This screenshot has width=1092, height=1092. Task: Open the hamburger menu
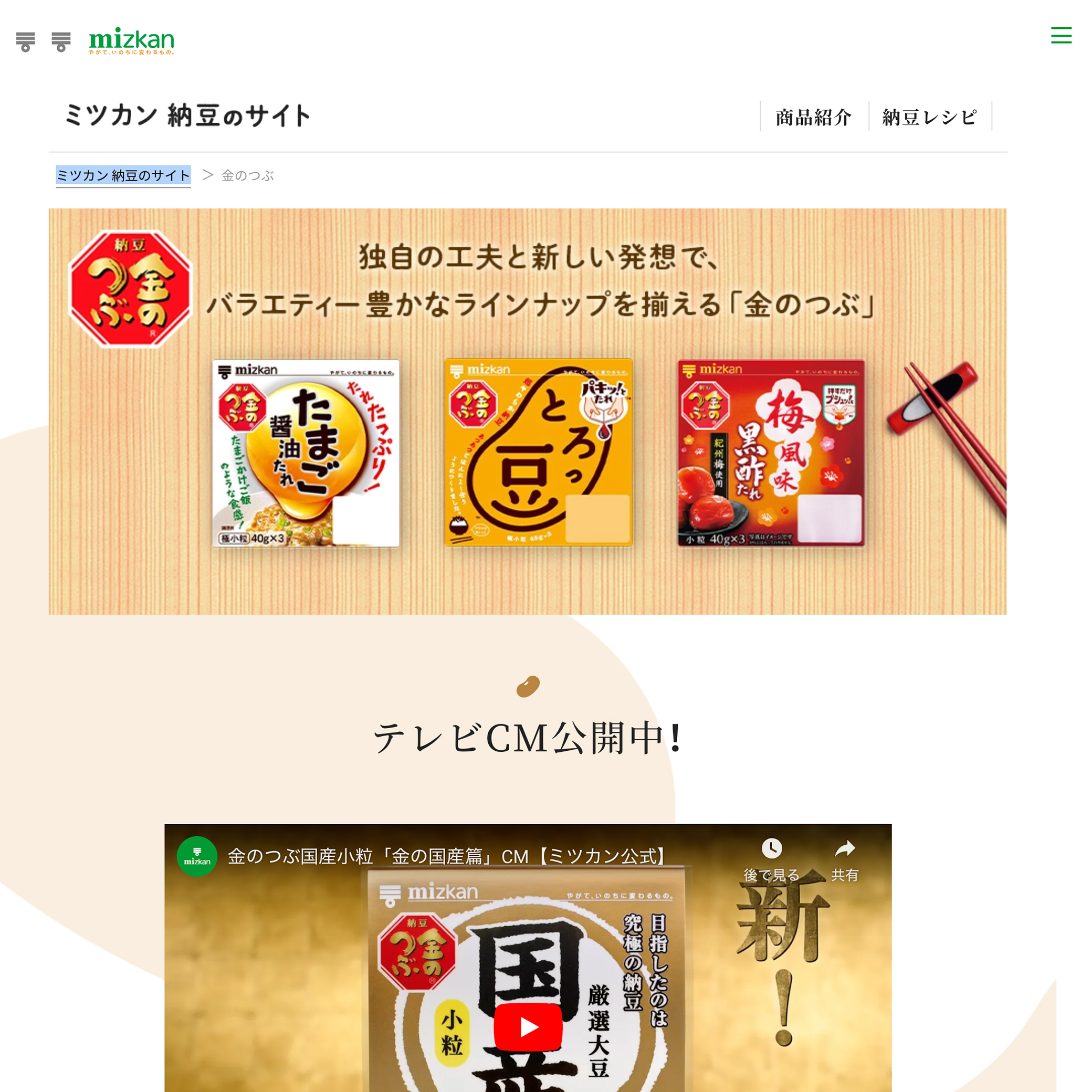[x=1061, y=36]
